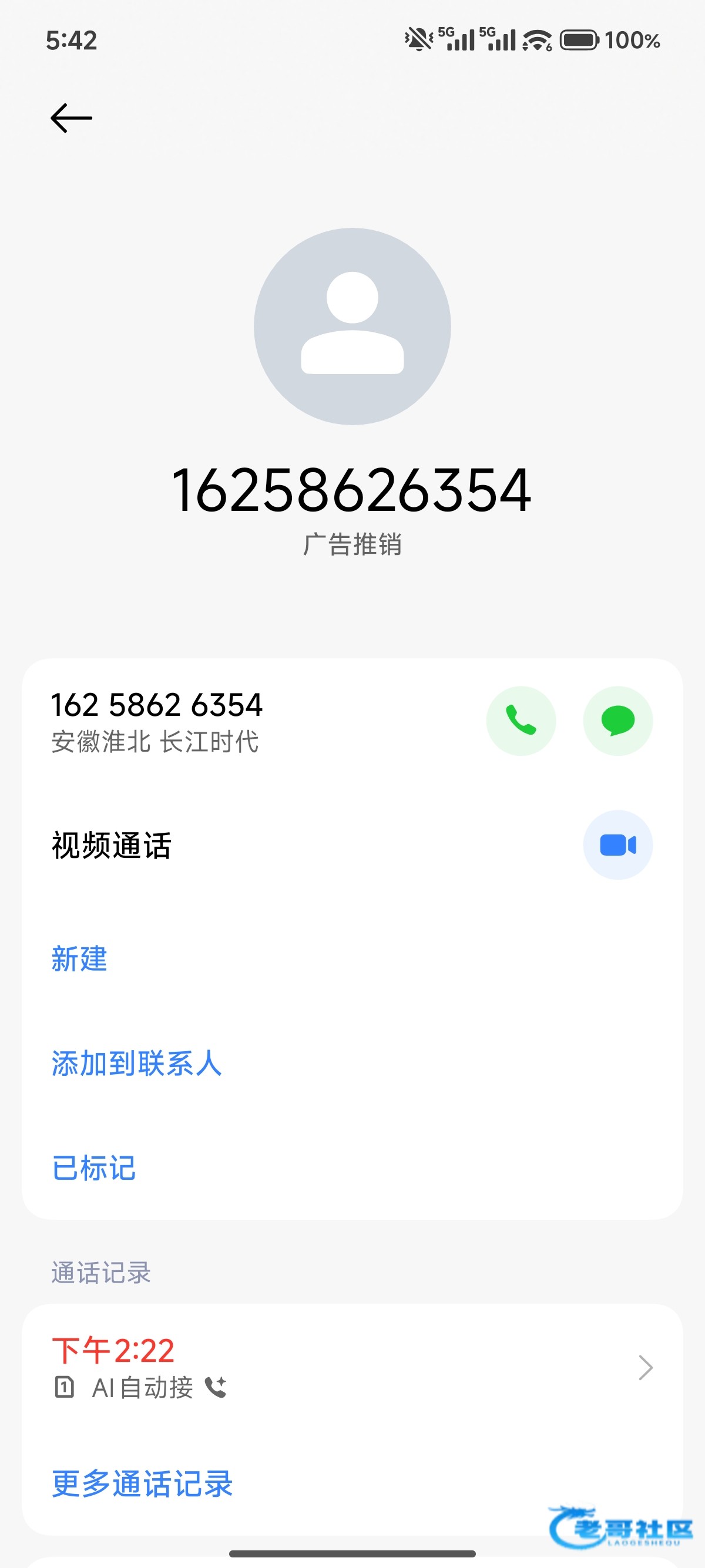Open the 已标记 marking option

click(94, 1168)
